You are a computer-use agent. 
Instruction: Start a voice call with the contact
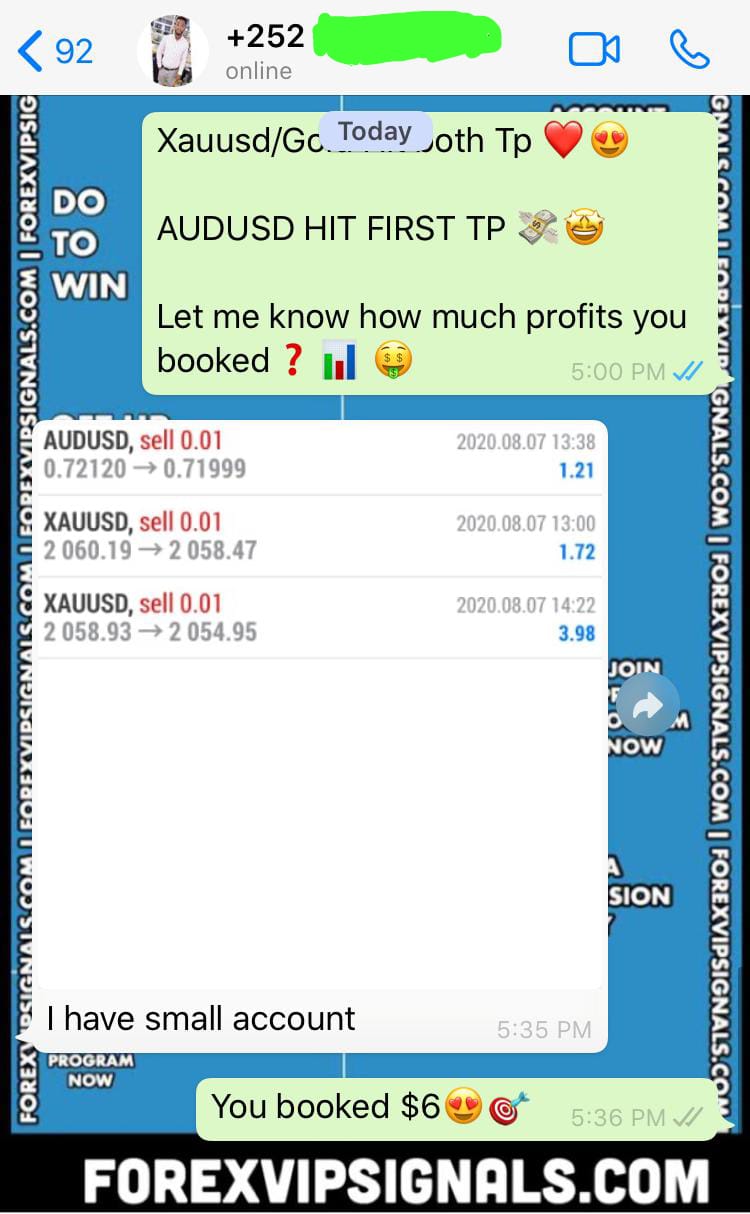[x=689, y=49]
